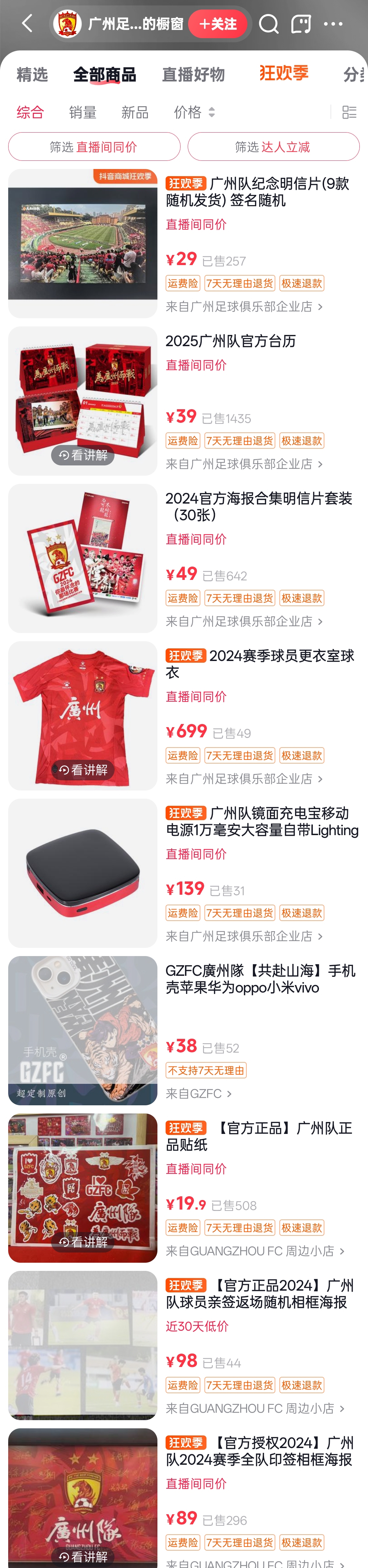Viewport: 368px width, 1568px height.
Task: Open the search icon in header
Action: [x=268, y=24]
